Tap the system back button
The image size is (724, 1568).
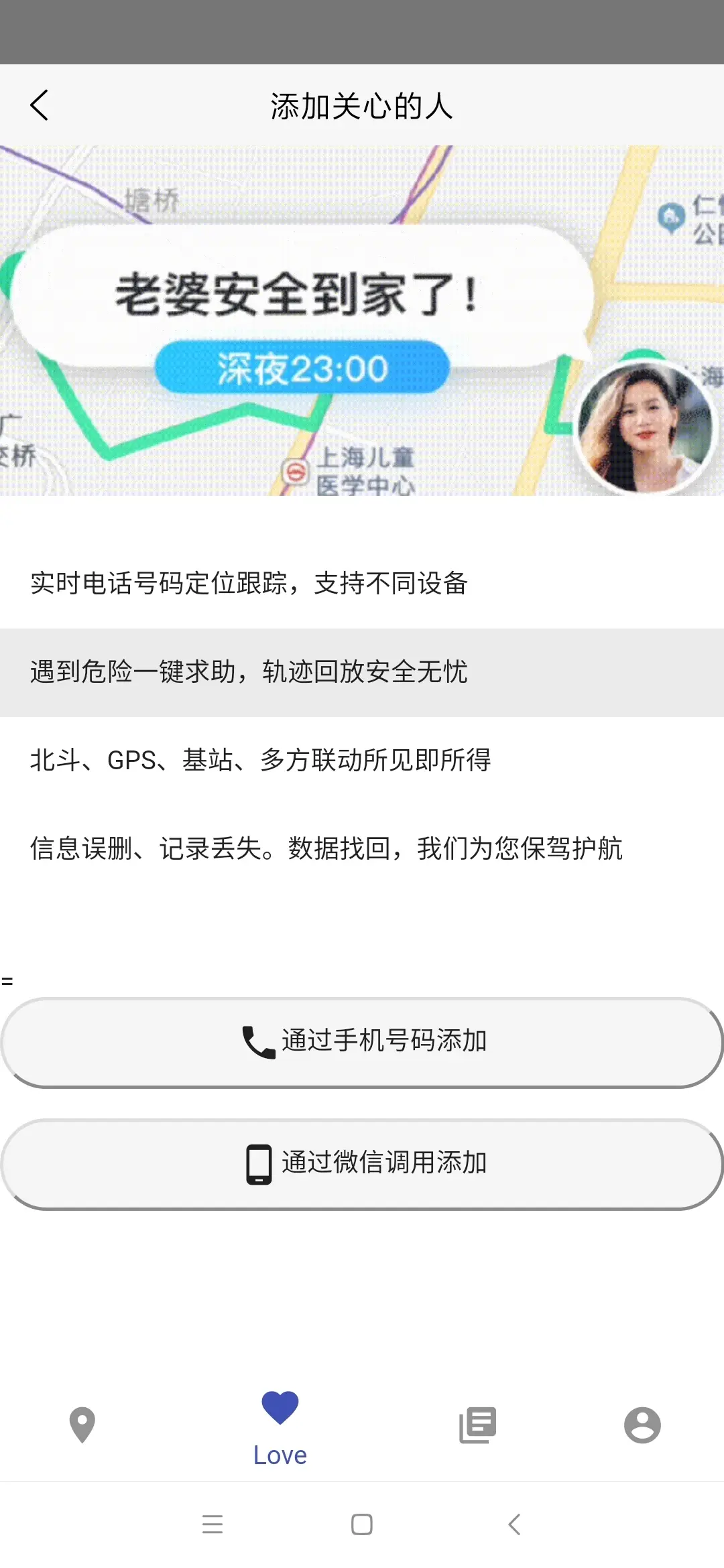(514, 1524)
